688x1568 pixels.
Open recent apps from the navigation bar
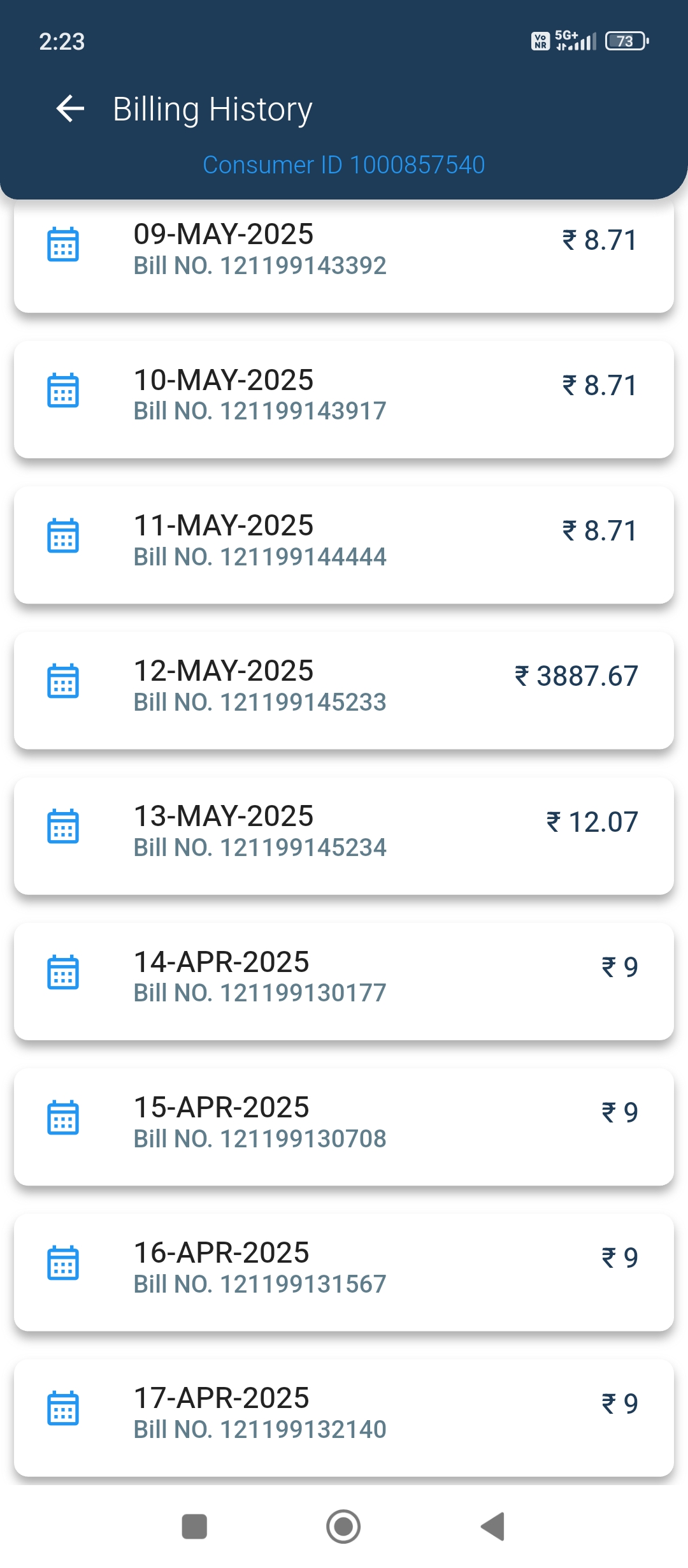(194, 1527)
